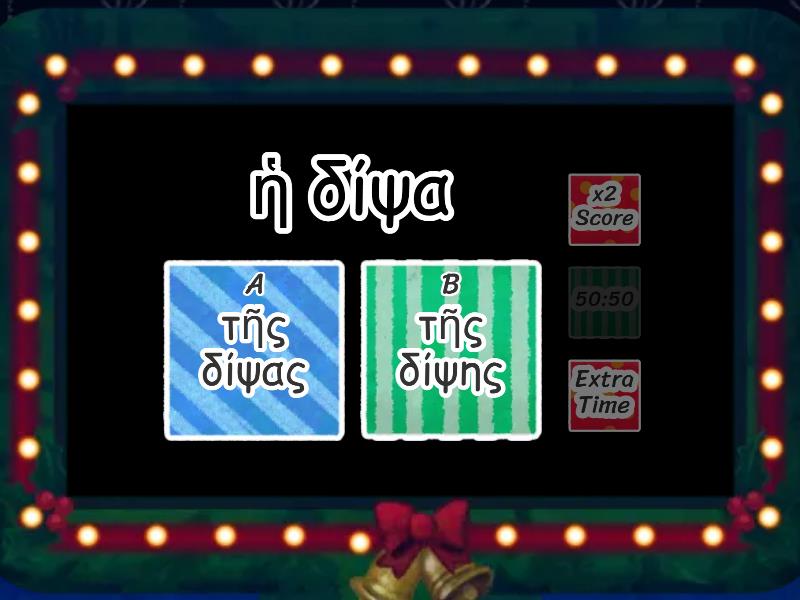800x600 pixels.
Task: Use the Extra Time power-up
Action: tap(604, 395)
